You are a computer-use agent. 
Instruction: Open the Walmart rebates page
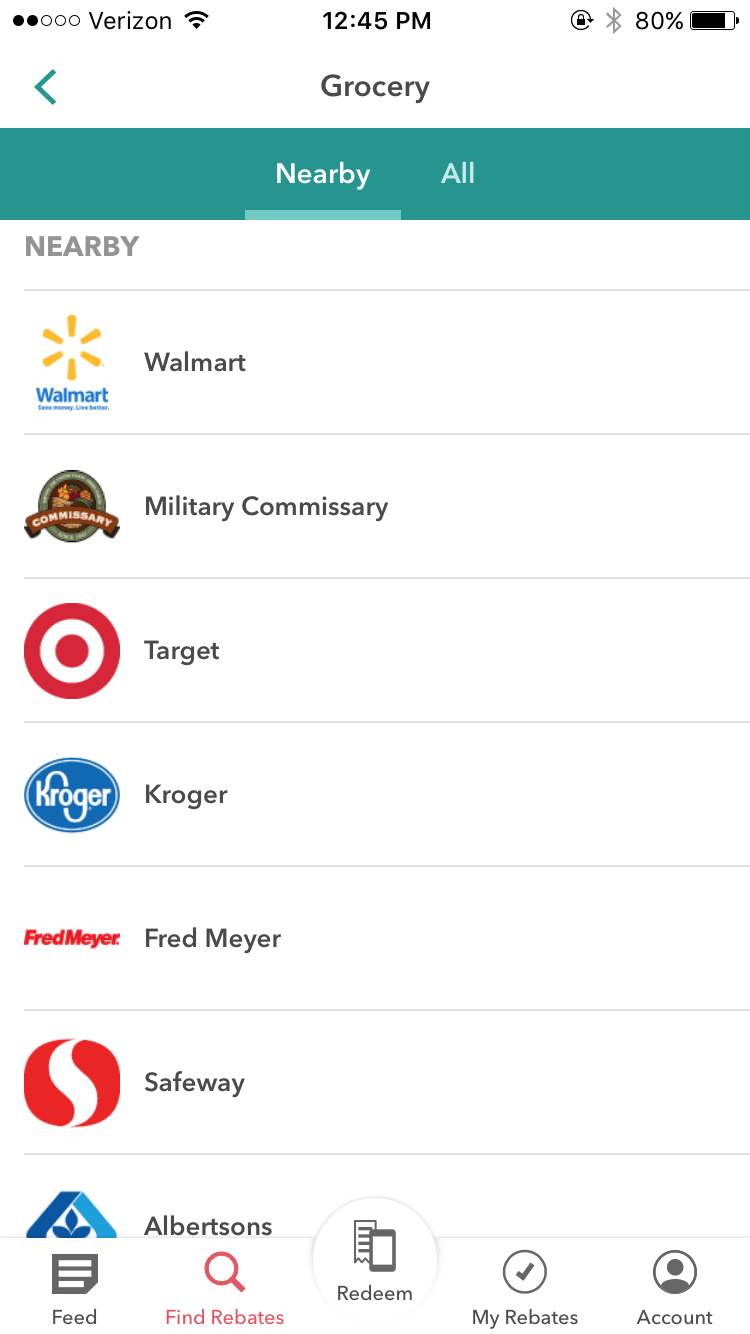[195, 362]
